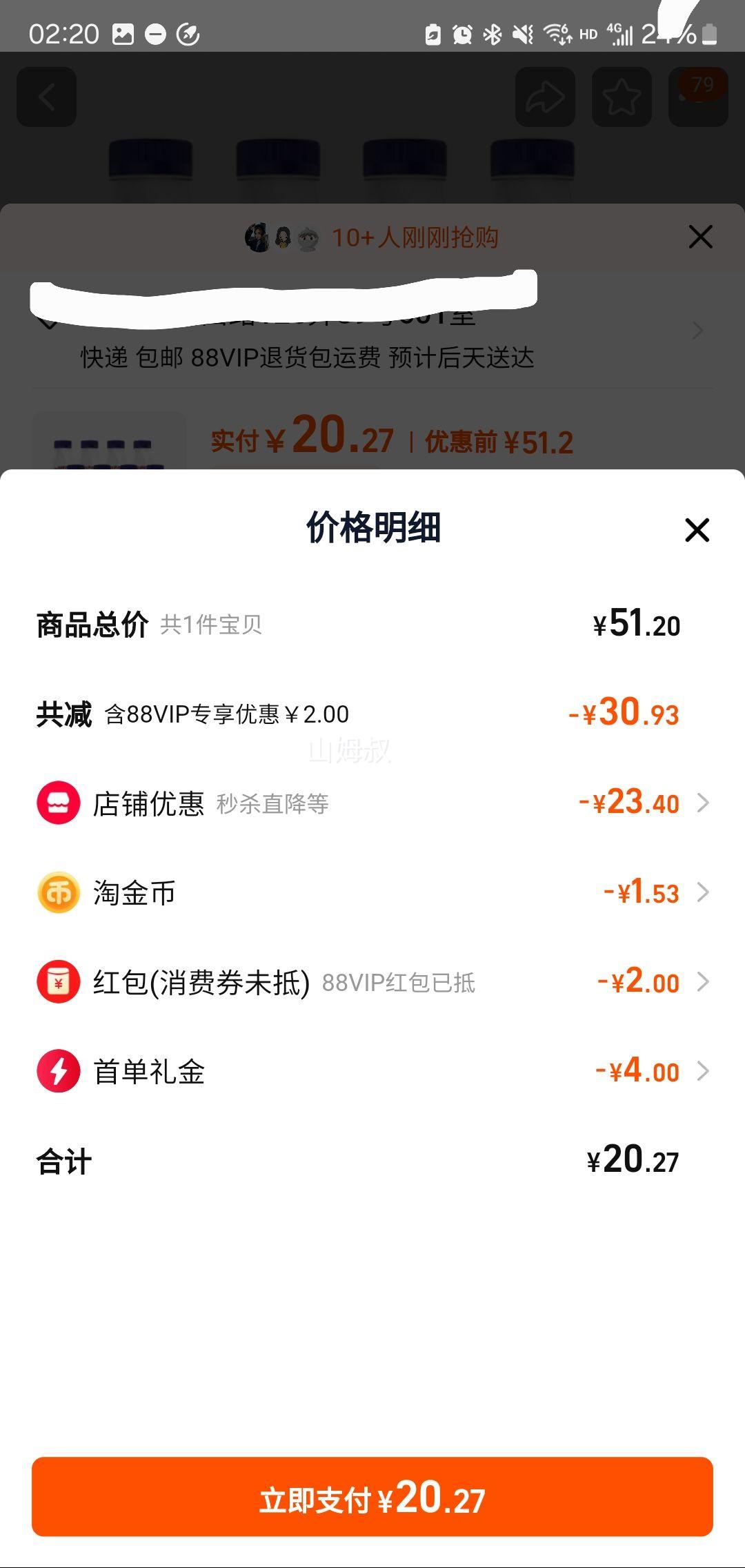Image resolution: width=745 pixels, height=1568 pixels.
Task: View 红包 deduction details
Action: pos(702,981)
